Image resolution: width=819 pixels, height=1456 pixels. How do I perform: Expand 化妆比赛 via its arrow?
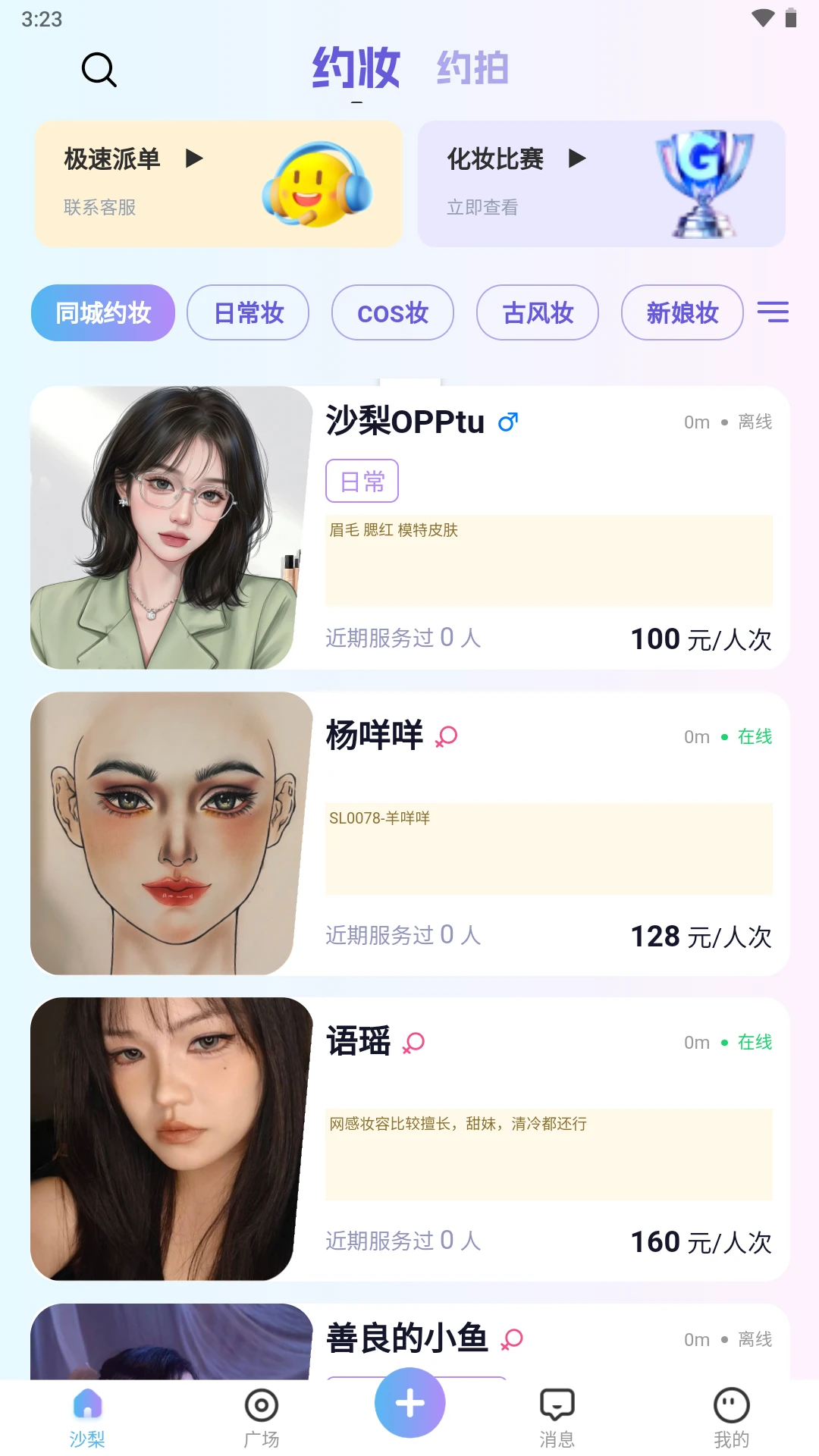pyautogui.click(x=578, y=159)
